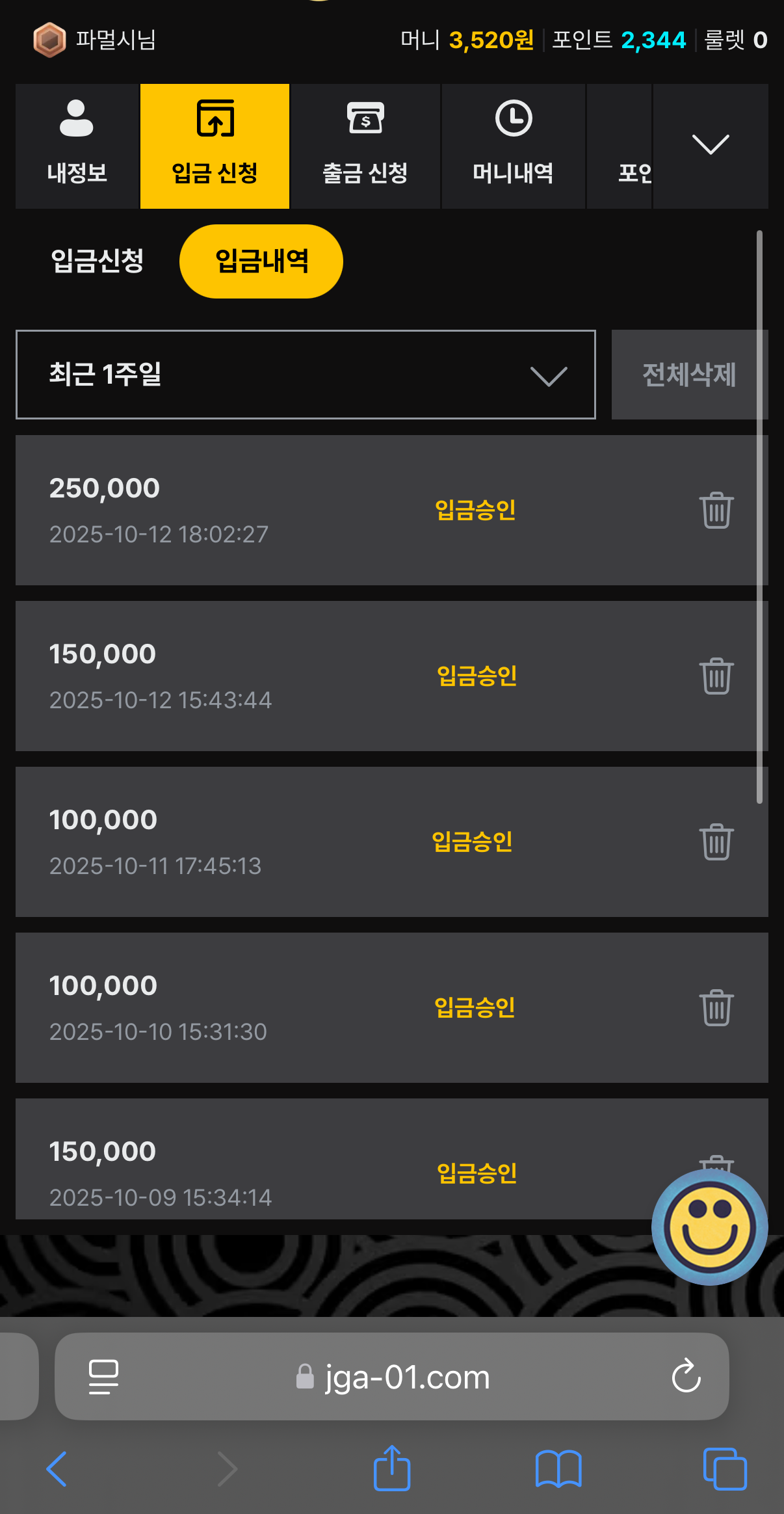Open the 내정보 tab
The width and height of the screenshot is (784, 1514).
coord(77,146)
